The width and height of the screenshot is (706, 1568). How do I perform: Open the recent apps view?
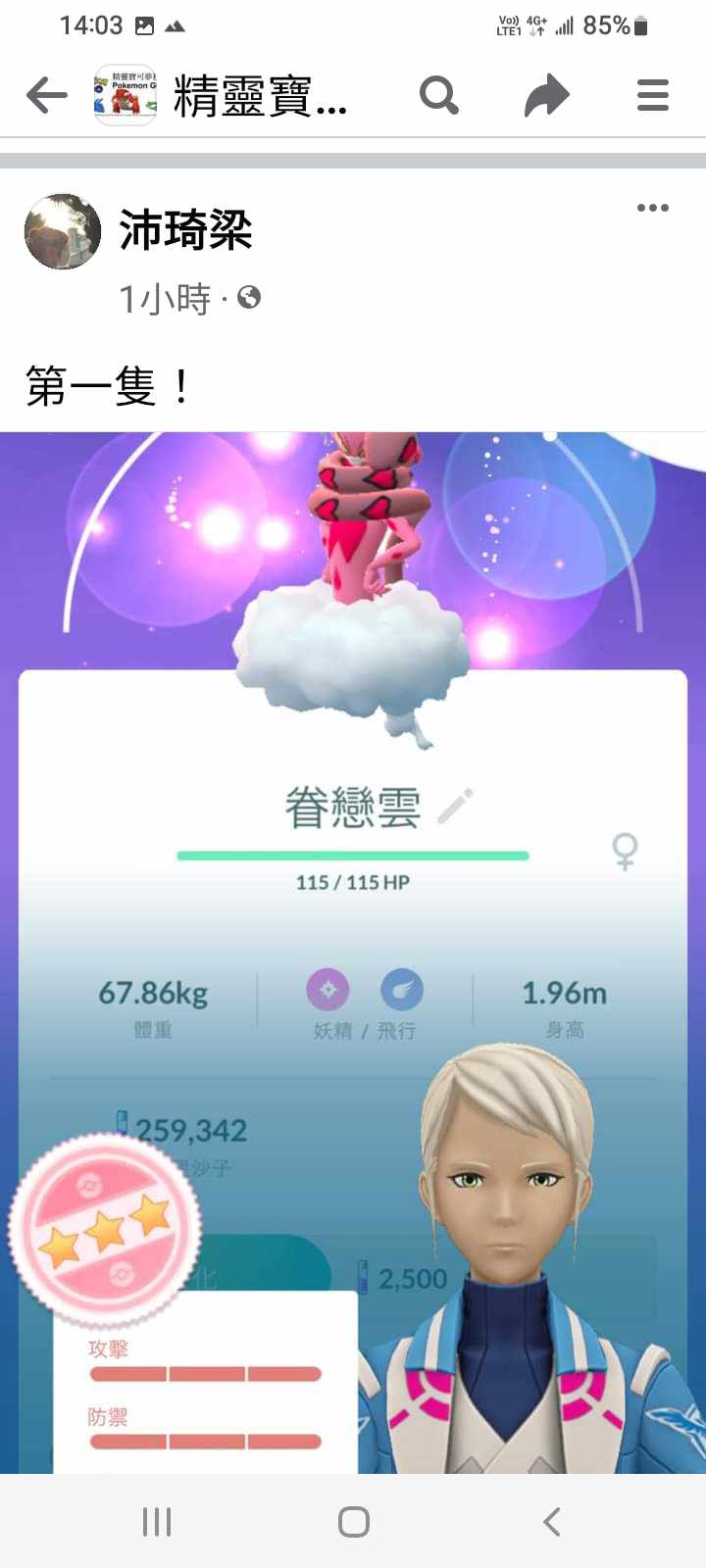click(x=157, y=1521)
